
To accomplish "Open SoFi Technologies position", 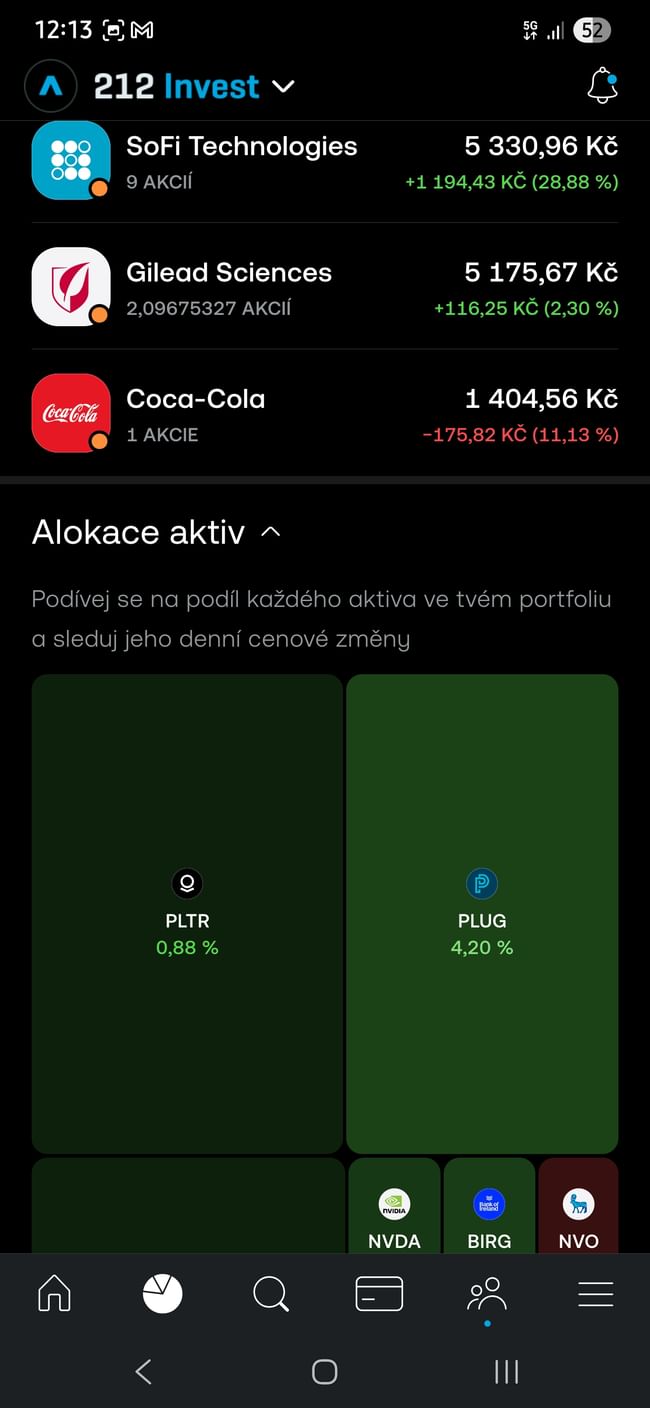I will point(325,162).
